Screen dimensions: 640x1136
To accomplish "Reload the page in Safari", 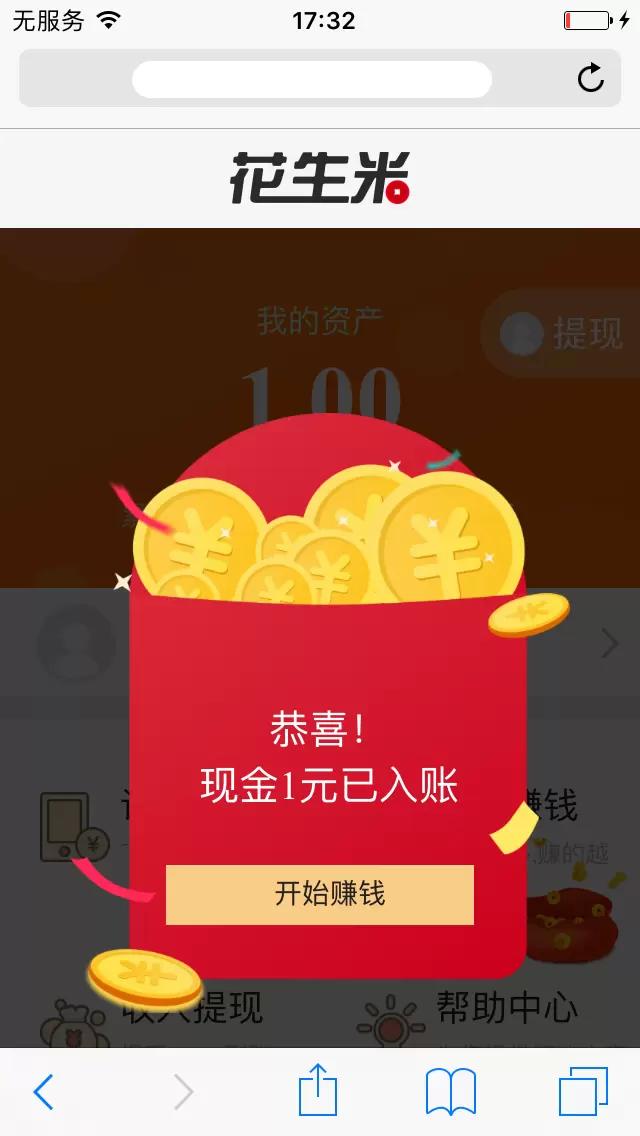I will (x=591, y=78).
